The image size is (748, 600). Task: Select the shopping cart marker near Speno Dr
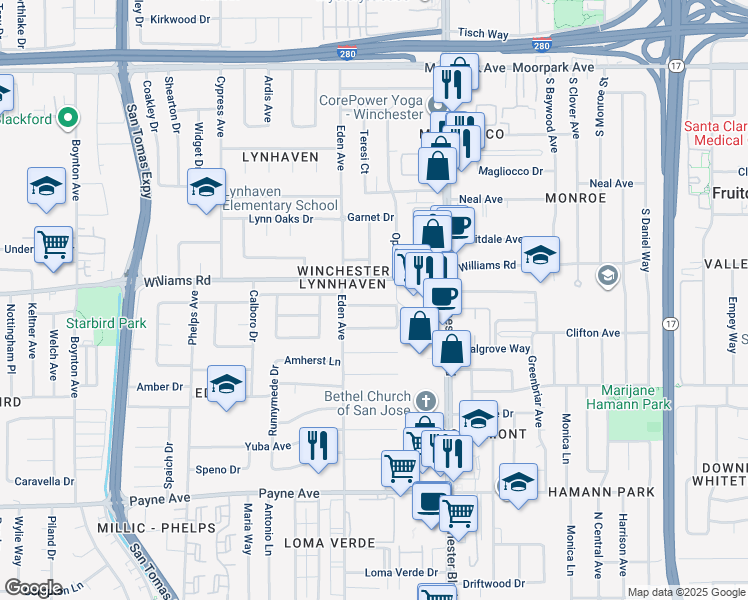400,467
